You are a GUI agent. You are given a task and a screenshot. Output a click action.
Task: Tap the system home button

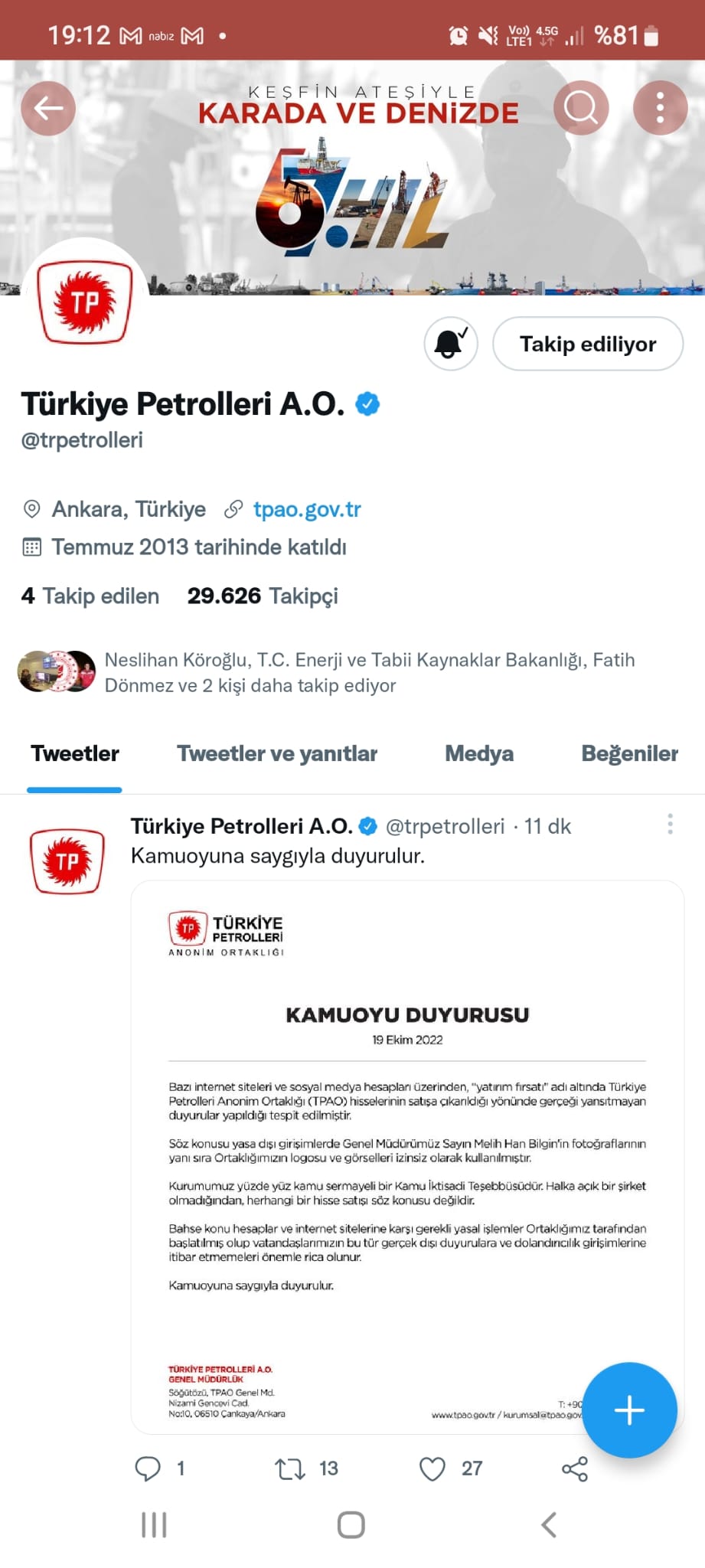point(351,1525)
